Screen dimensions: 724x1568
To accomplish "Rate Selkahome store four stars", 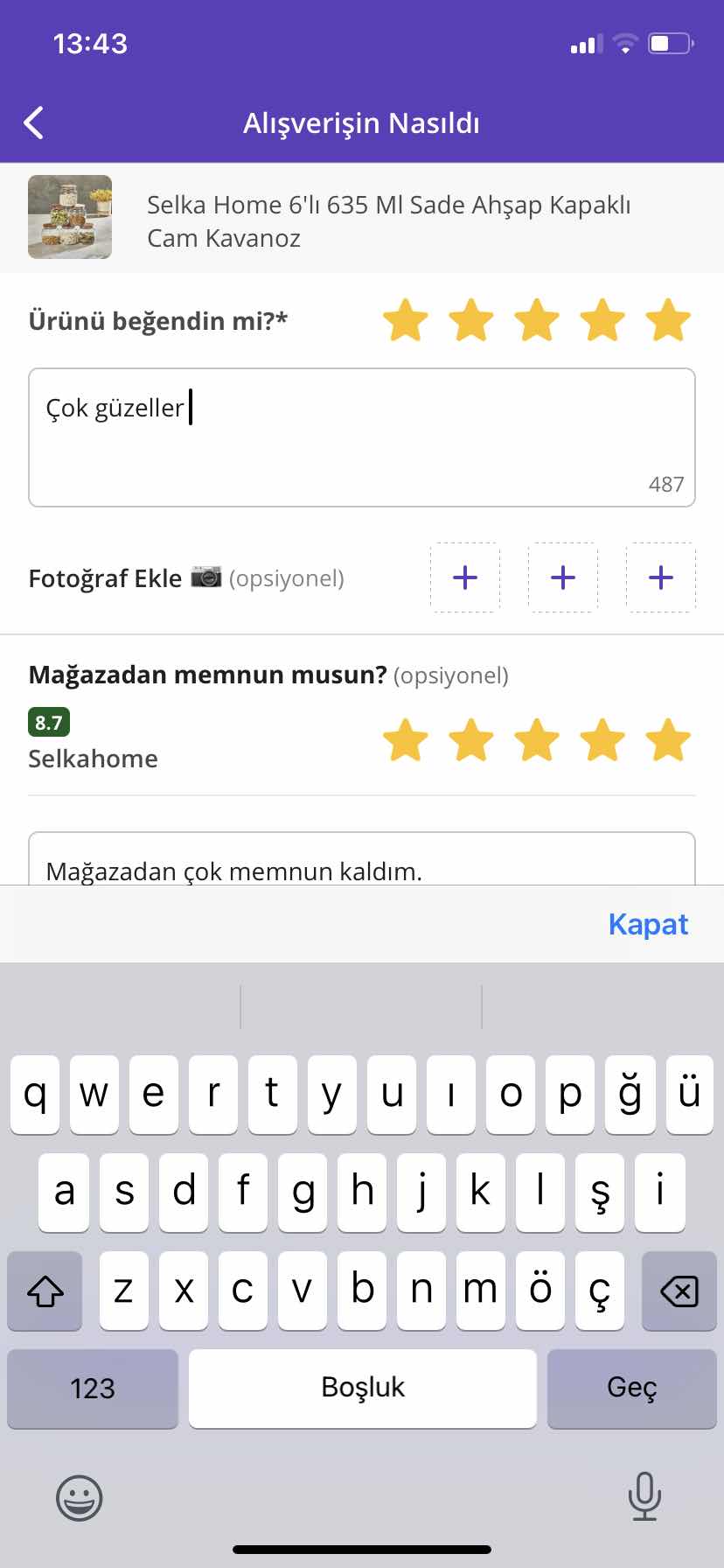I will pos(603,740).
